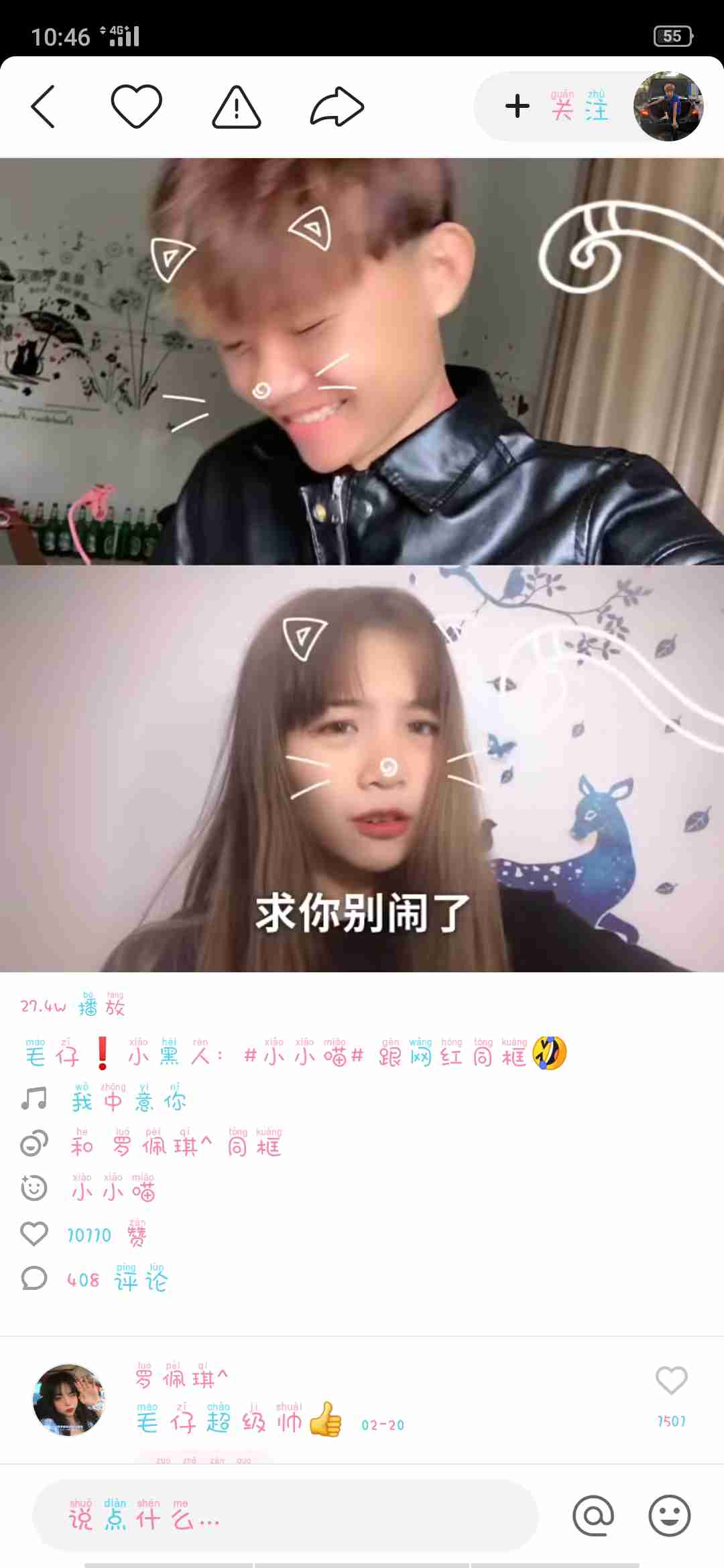Open the music track 我中意你
The height and width of the screenshot is (1568, 724).
point(129,1100)
